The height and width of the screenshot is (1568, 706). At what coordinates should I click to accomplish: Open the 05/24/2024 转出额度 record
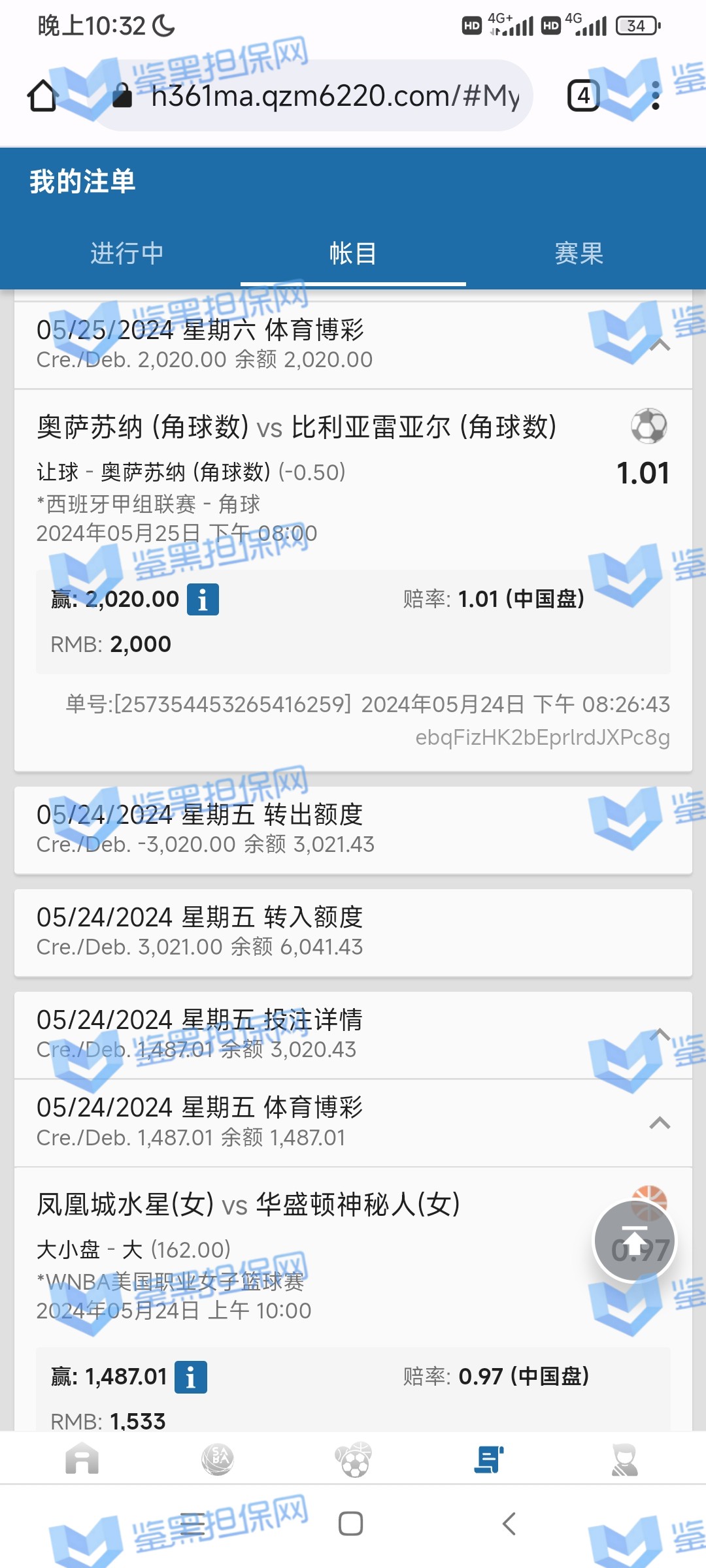pyautogui.click(x=353, y=828)
